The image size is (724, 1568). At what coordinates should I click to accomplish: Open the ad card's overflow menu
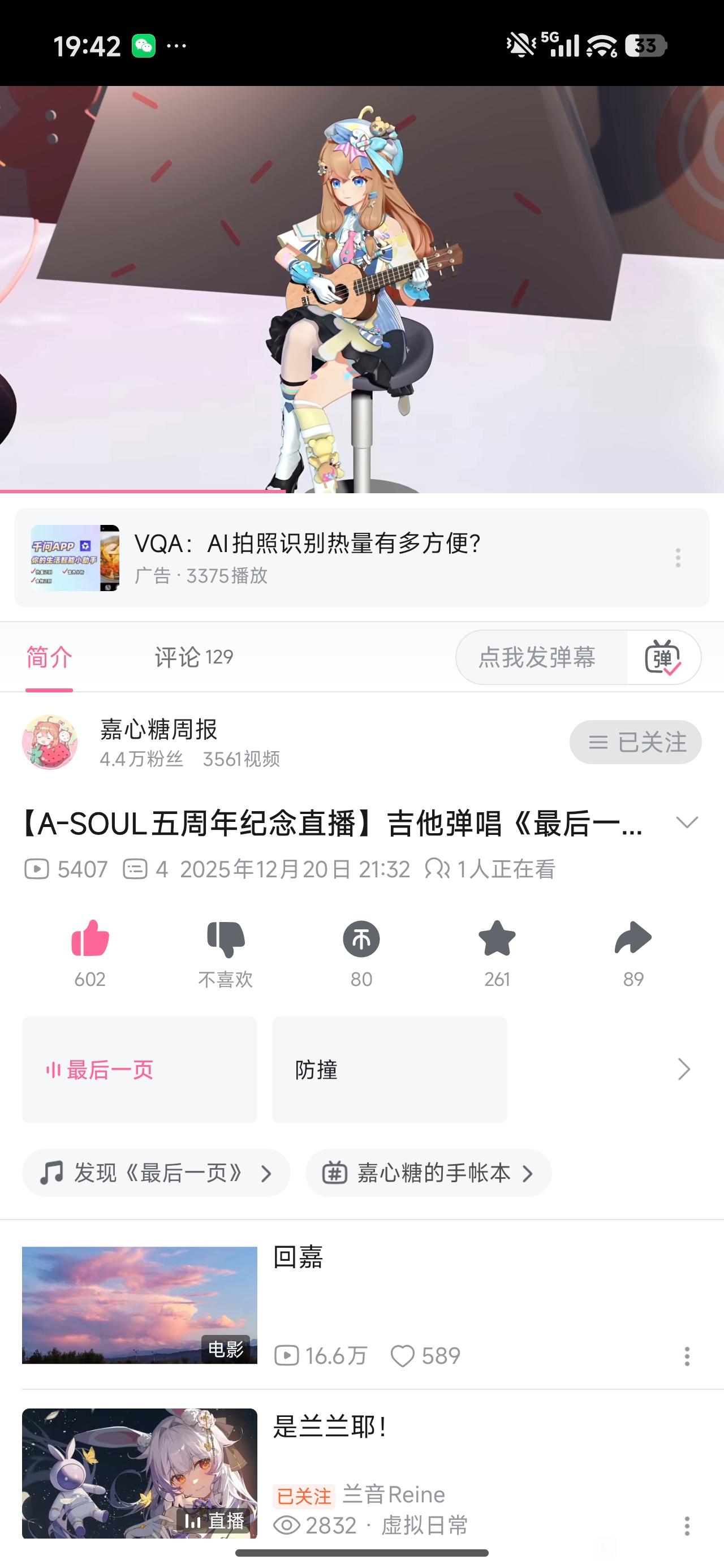click(x=678, y=558)
